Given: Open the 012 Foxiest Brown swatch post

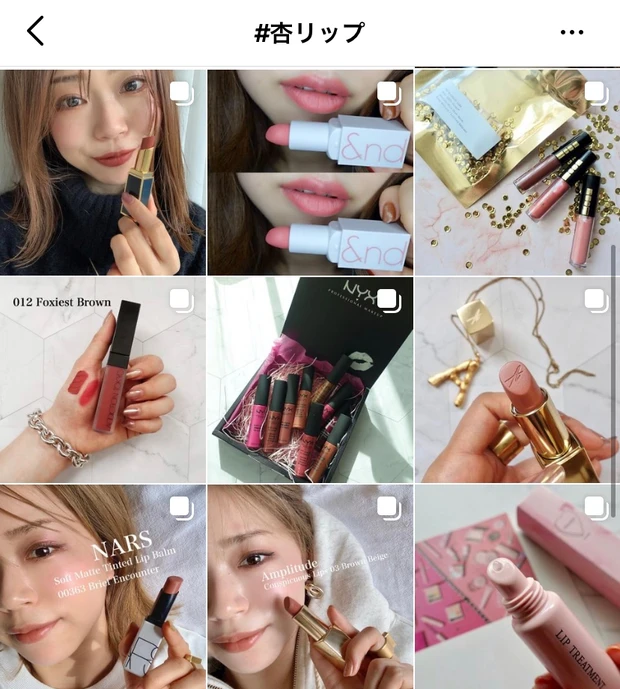Looking at the screenshot, I should pos(102,380).
